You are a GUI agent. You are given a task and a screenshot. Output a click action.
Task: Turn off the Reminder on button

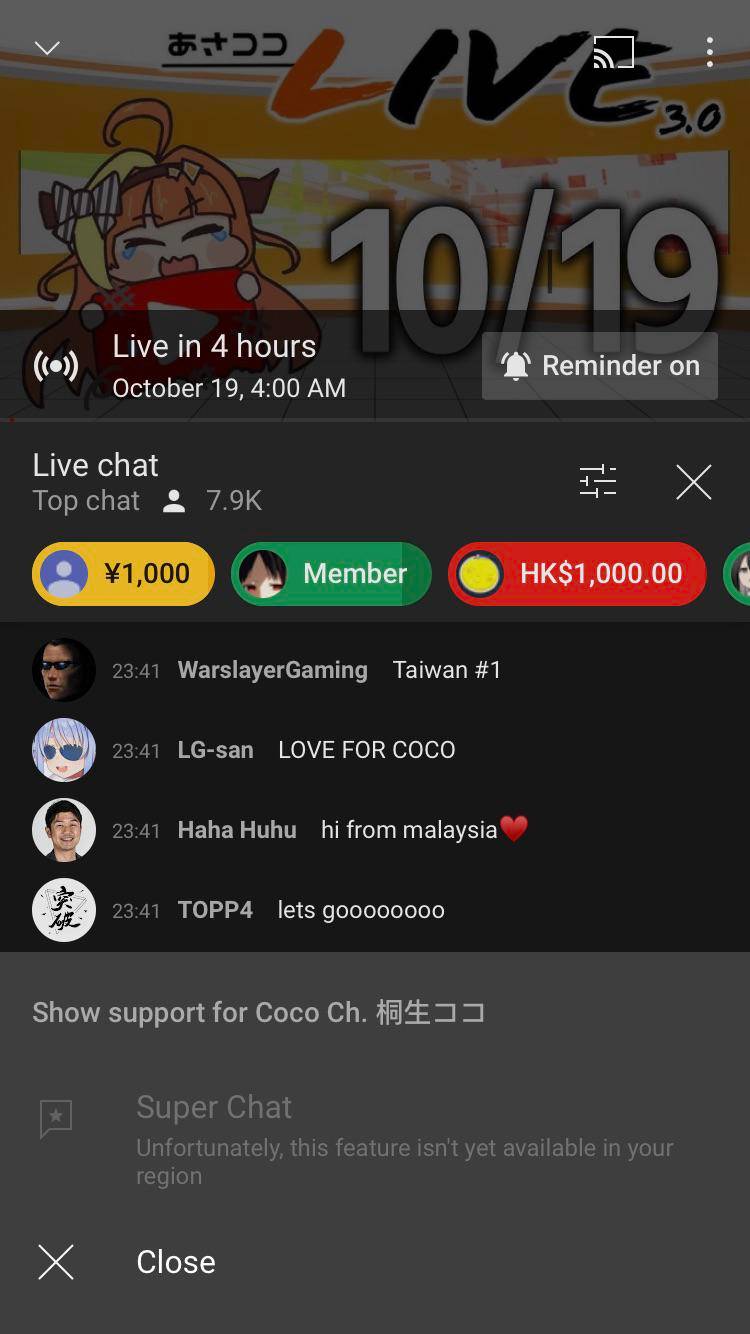[600, 366]
